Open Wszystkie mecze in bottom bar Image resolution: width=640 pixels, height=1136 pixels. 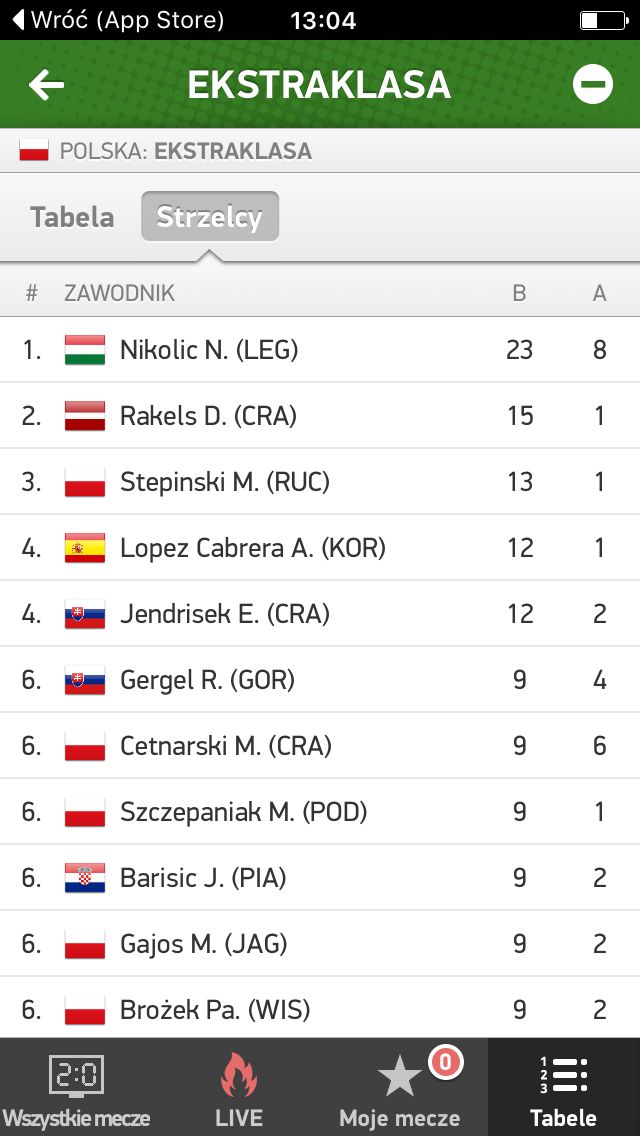[x=76, y=1087]
